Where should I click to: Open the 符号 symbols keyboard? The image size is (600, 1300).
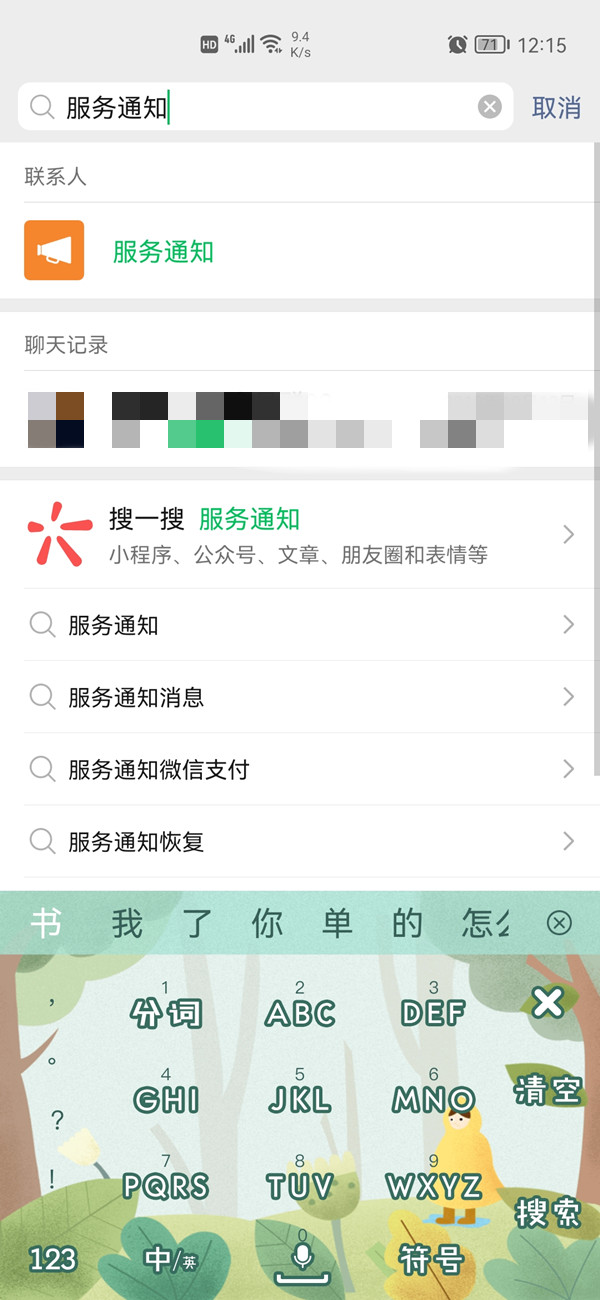[431, 1258]
